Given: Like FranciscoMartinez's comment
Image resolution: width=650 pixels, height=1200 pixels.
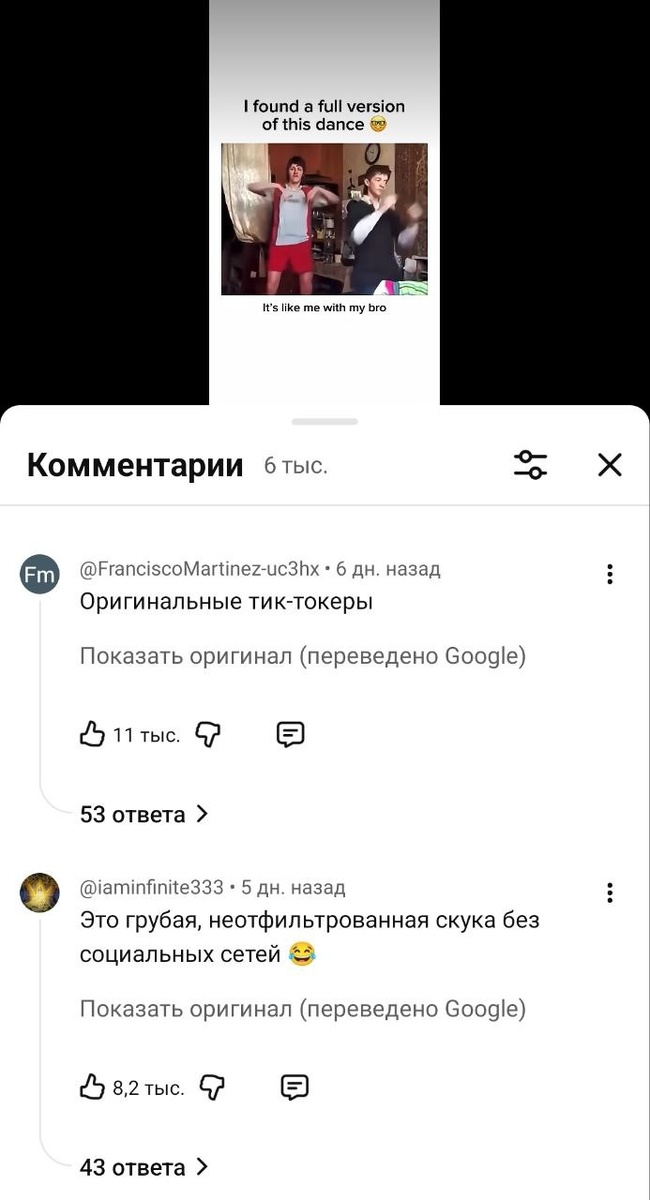Looking at the screenshot, I should click(93, 735).
